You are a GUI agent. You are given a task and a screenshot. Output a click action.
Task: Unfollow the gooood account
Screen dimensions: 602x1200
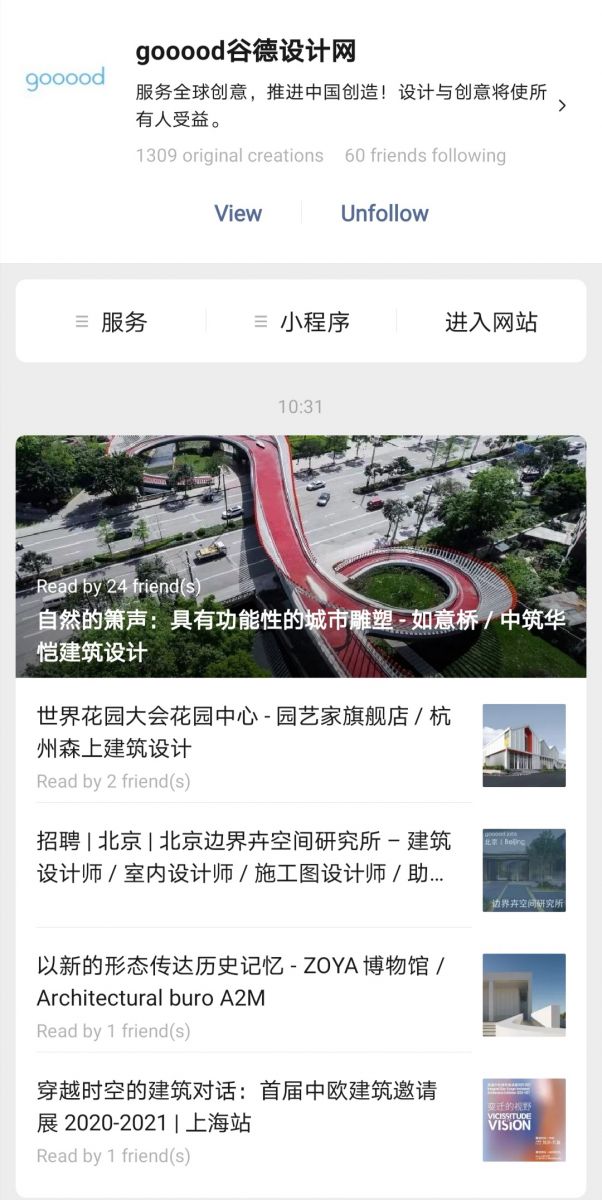[x=384, y=213]
